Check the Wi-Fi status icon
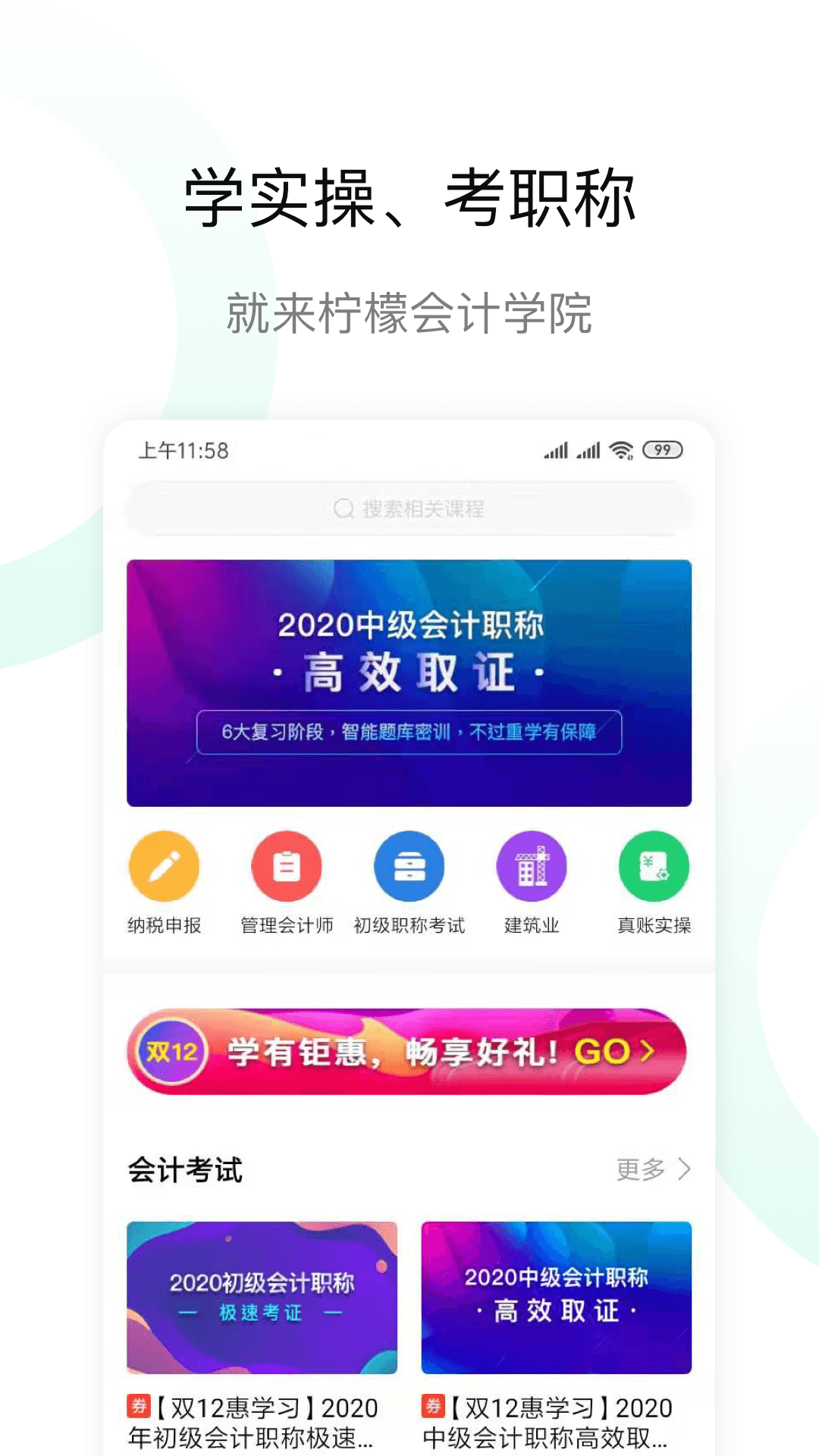This screenshot has width=819, height=1456. [x=620, y=449]
